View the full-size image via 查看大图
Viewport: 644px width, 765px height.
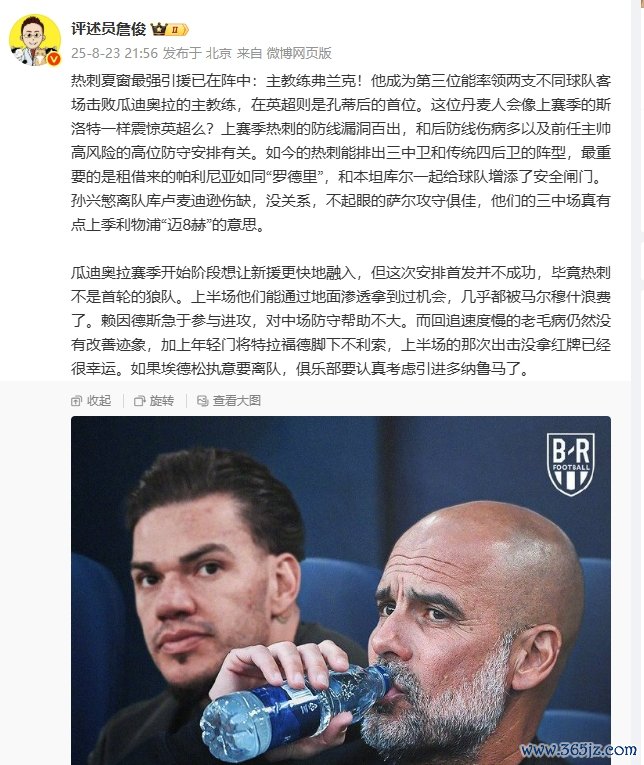pyautogui.click(x=228, y=400)
